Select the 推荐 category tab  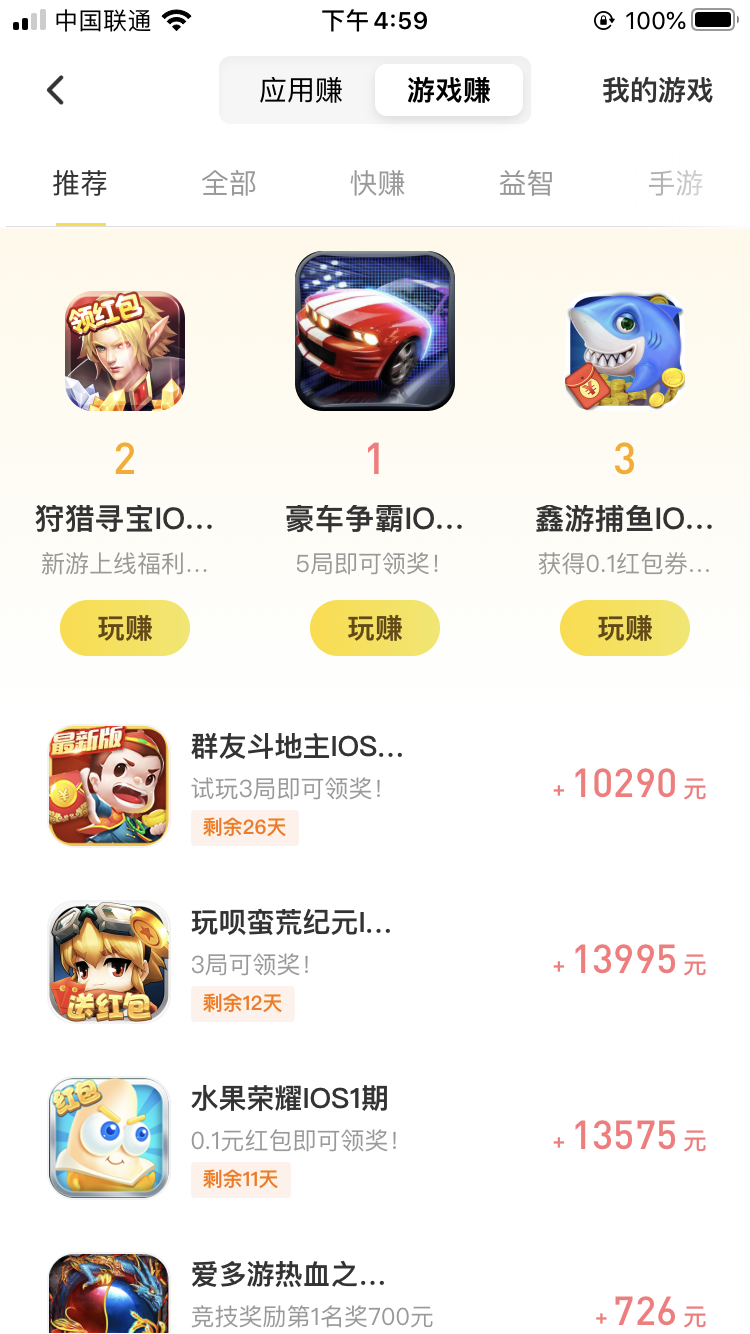pos(80,184)
